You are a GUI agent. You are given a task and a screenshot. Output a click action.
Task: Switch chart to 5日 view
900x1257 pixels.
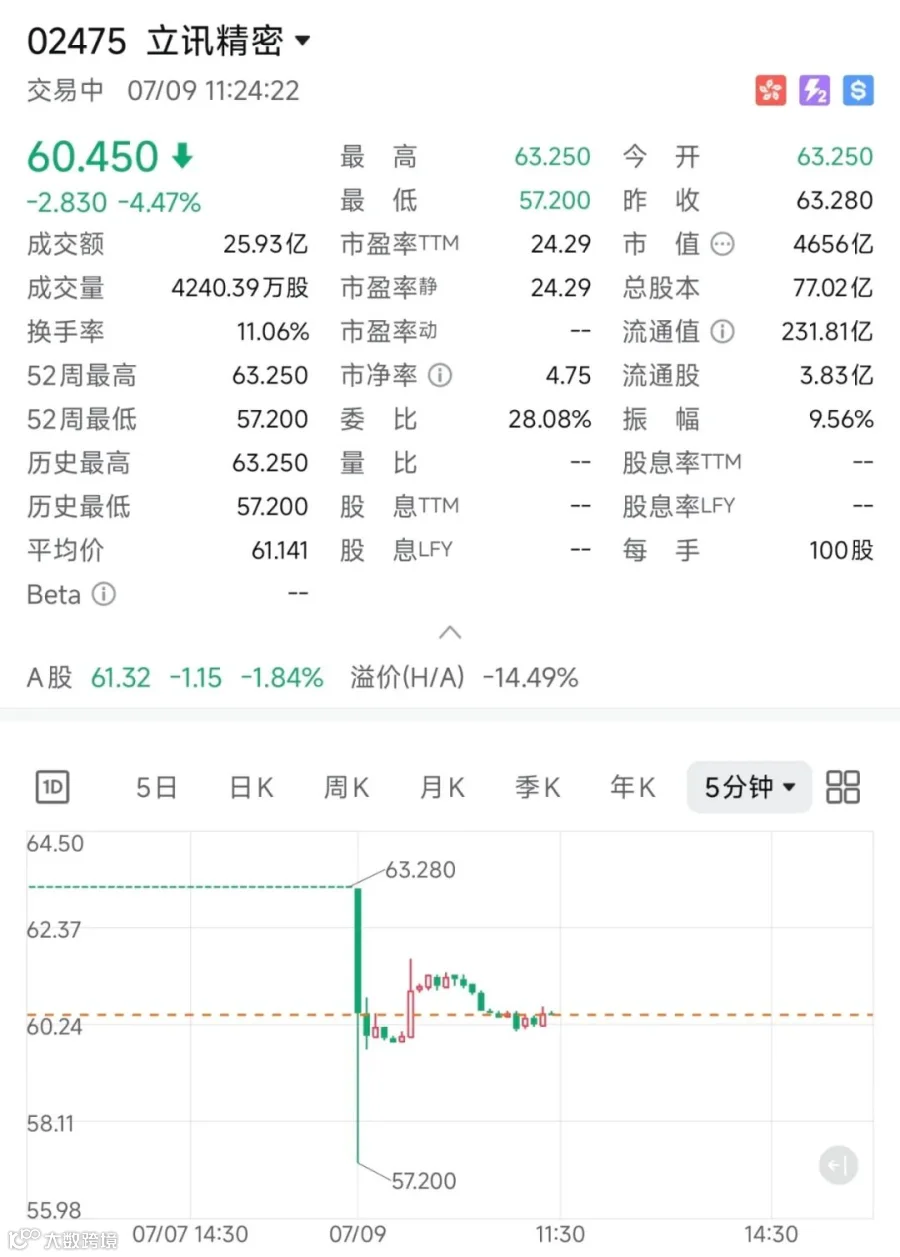(157, 787)
